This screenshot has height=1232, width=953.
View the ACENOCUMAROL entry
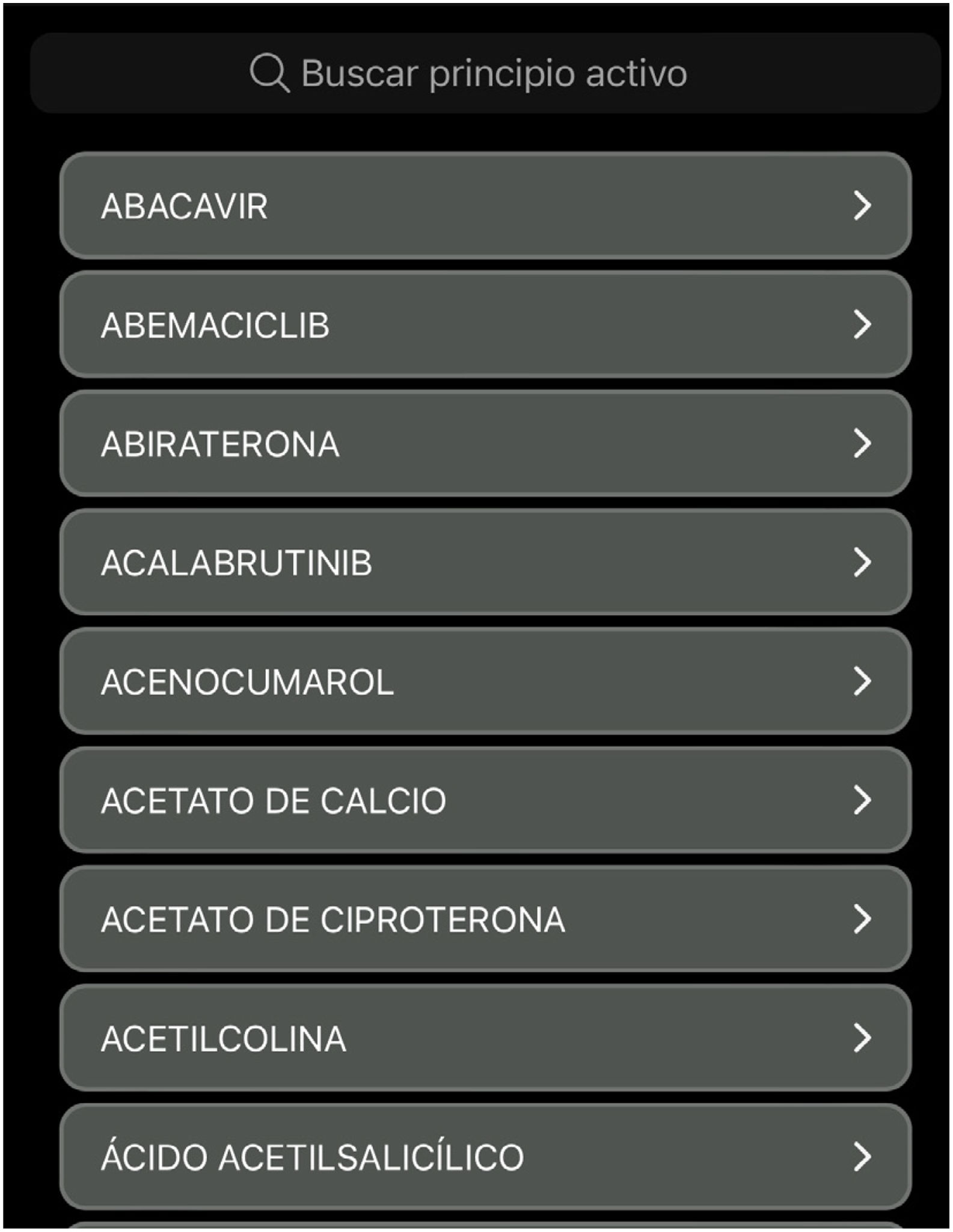click(485, 681)
